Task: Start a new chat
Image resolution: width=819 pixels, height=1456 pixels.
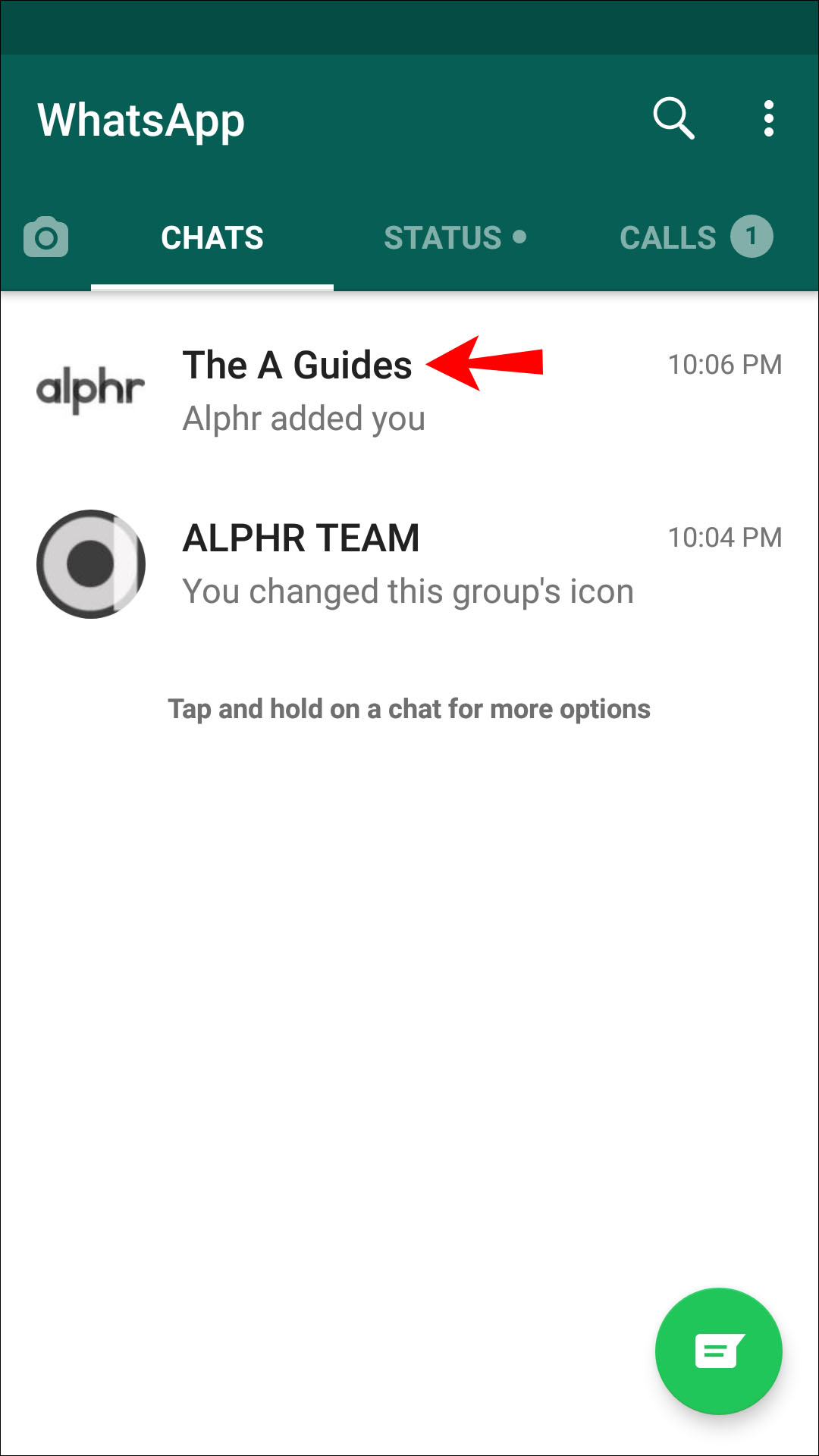Action: point(718,1351)
